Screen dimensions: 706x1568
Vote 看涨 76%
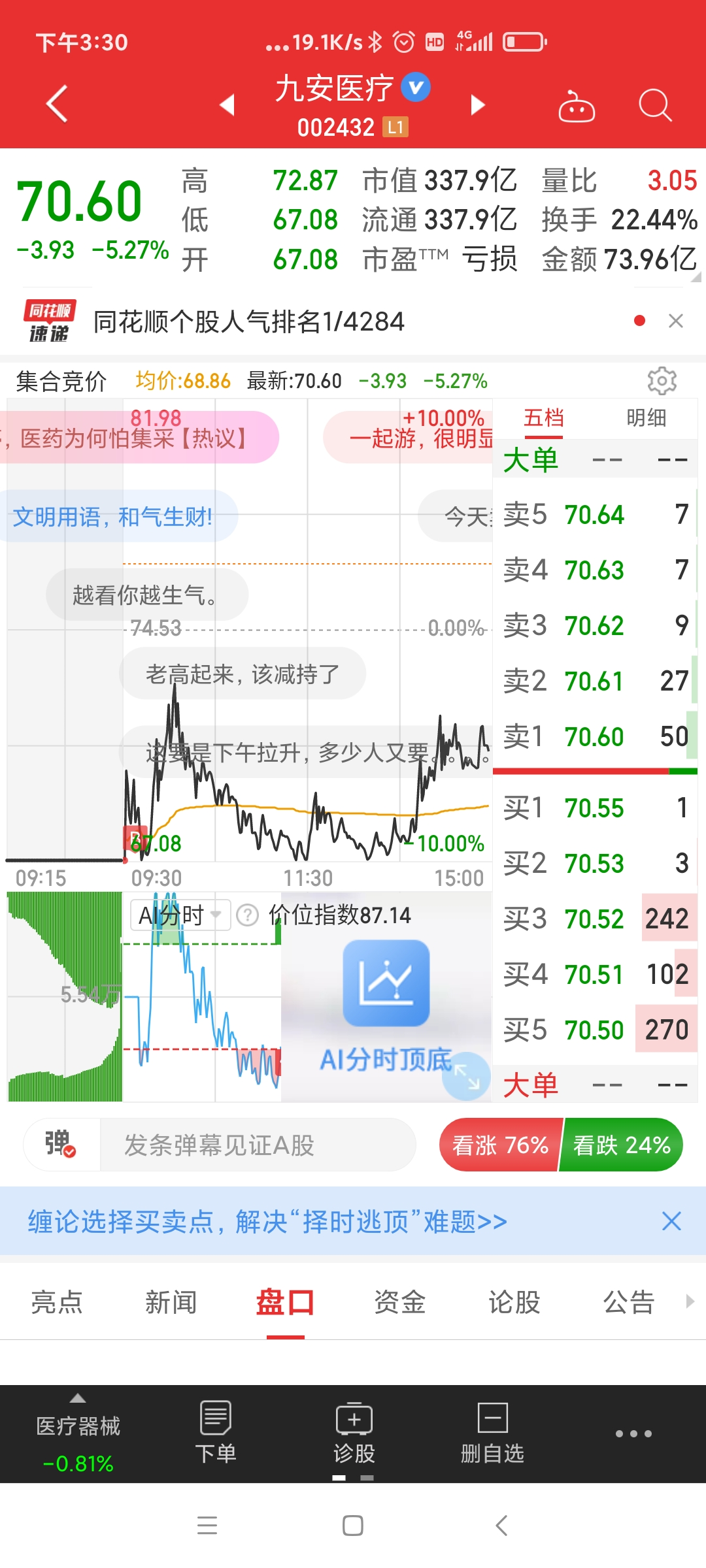click(500, 1145)
